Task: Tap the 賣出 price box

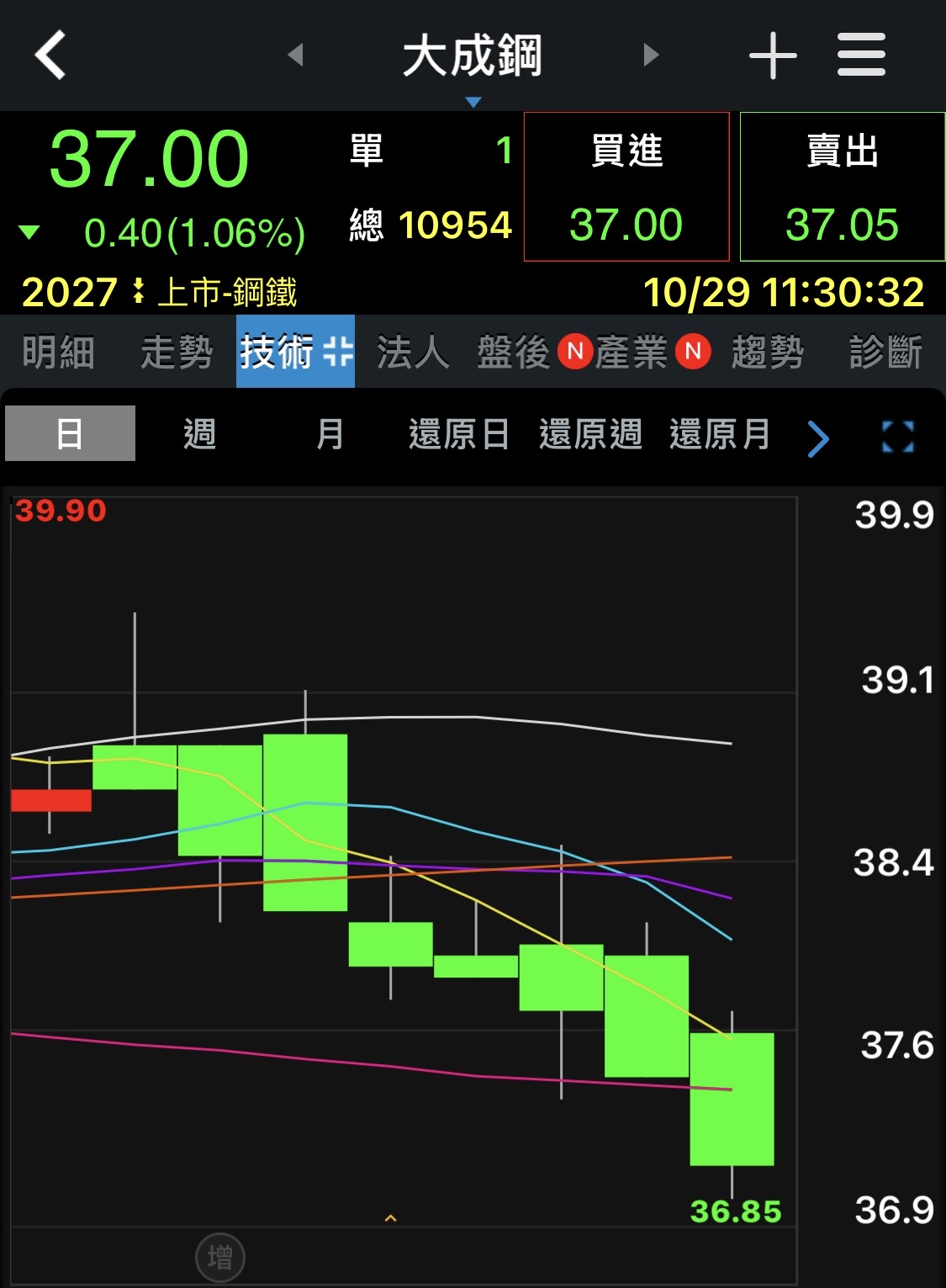Action: click(x=843, y=187)
